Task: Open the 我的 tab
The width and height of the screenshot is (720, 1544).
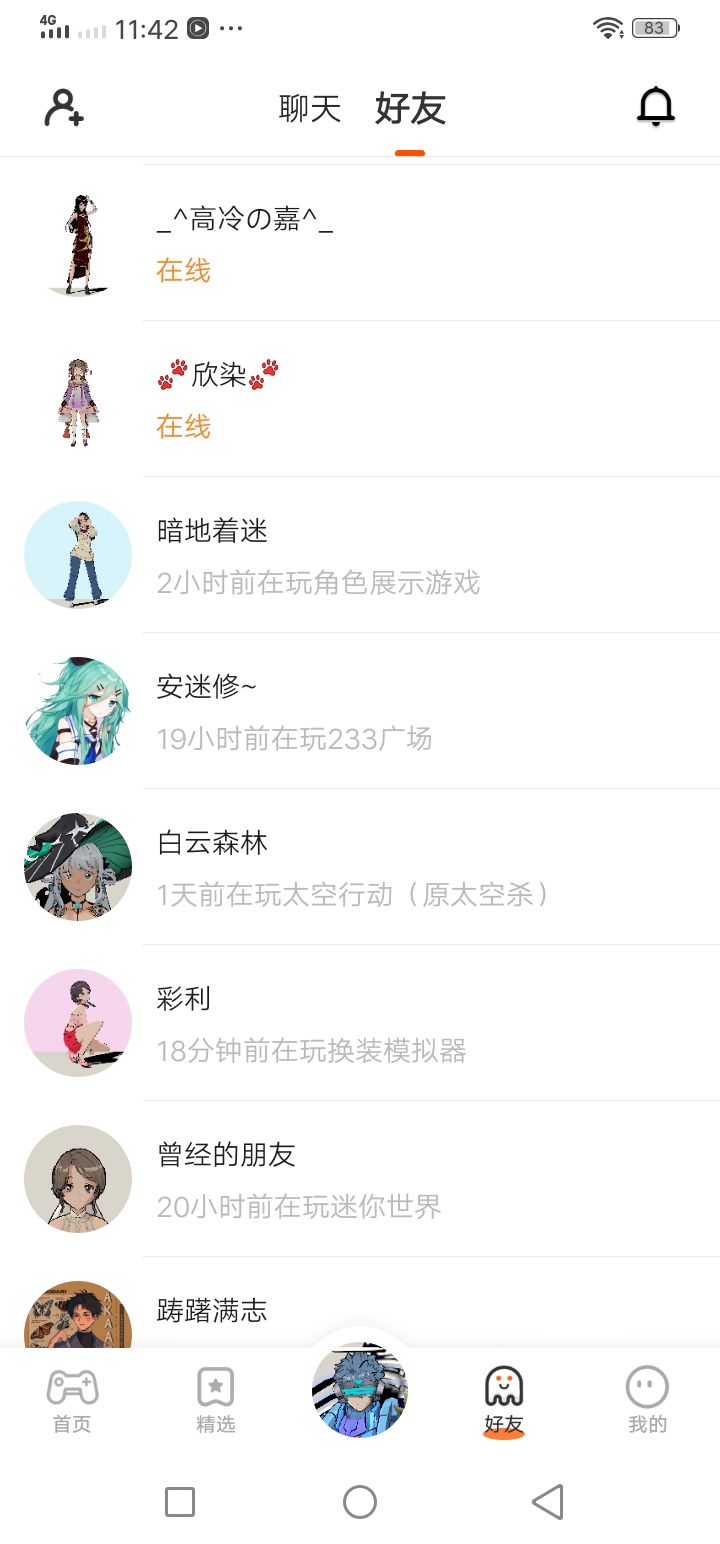Action: (647, 1400)
